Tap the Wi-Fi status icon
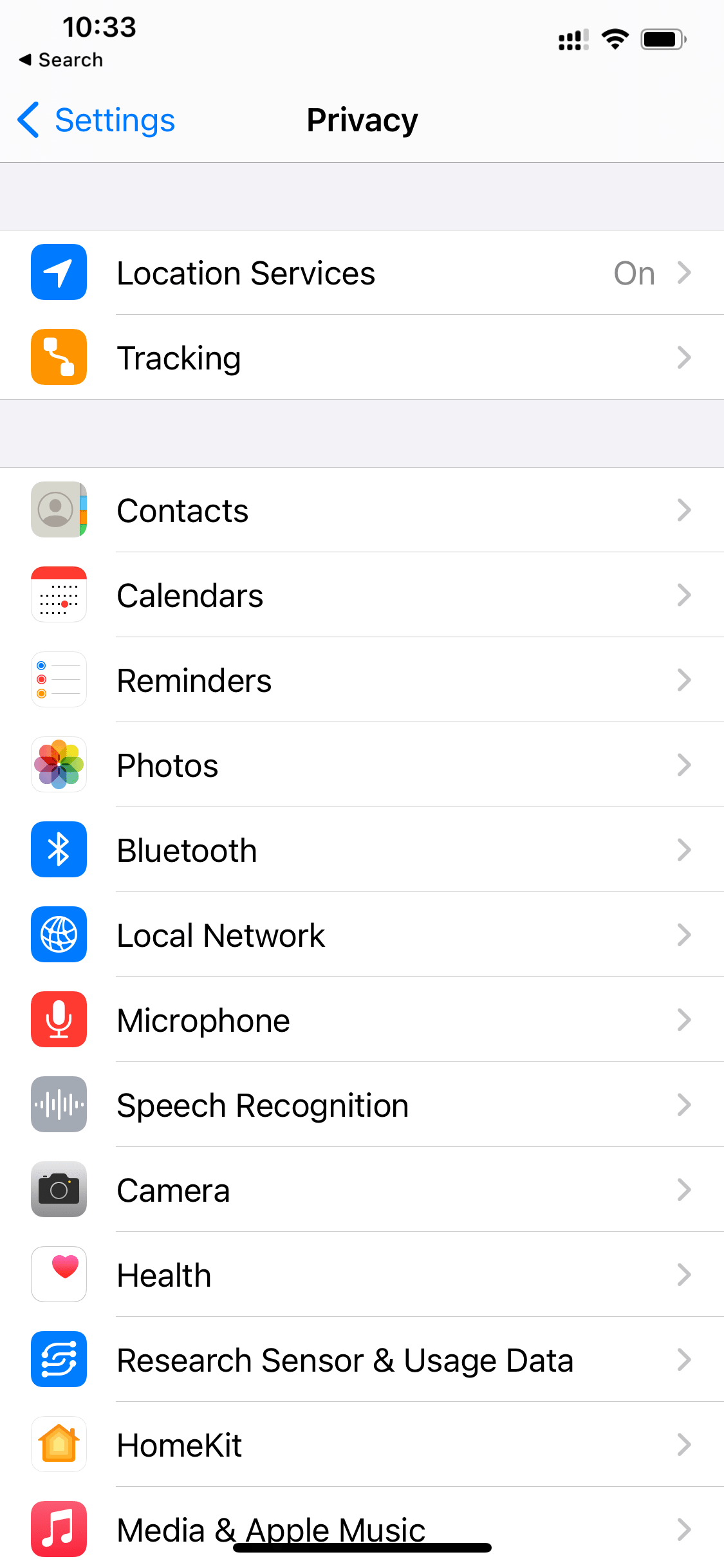 click(615, 39)
